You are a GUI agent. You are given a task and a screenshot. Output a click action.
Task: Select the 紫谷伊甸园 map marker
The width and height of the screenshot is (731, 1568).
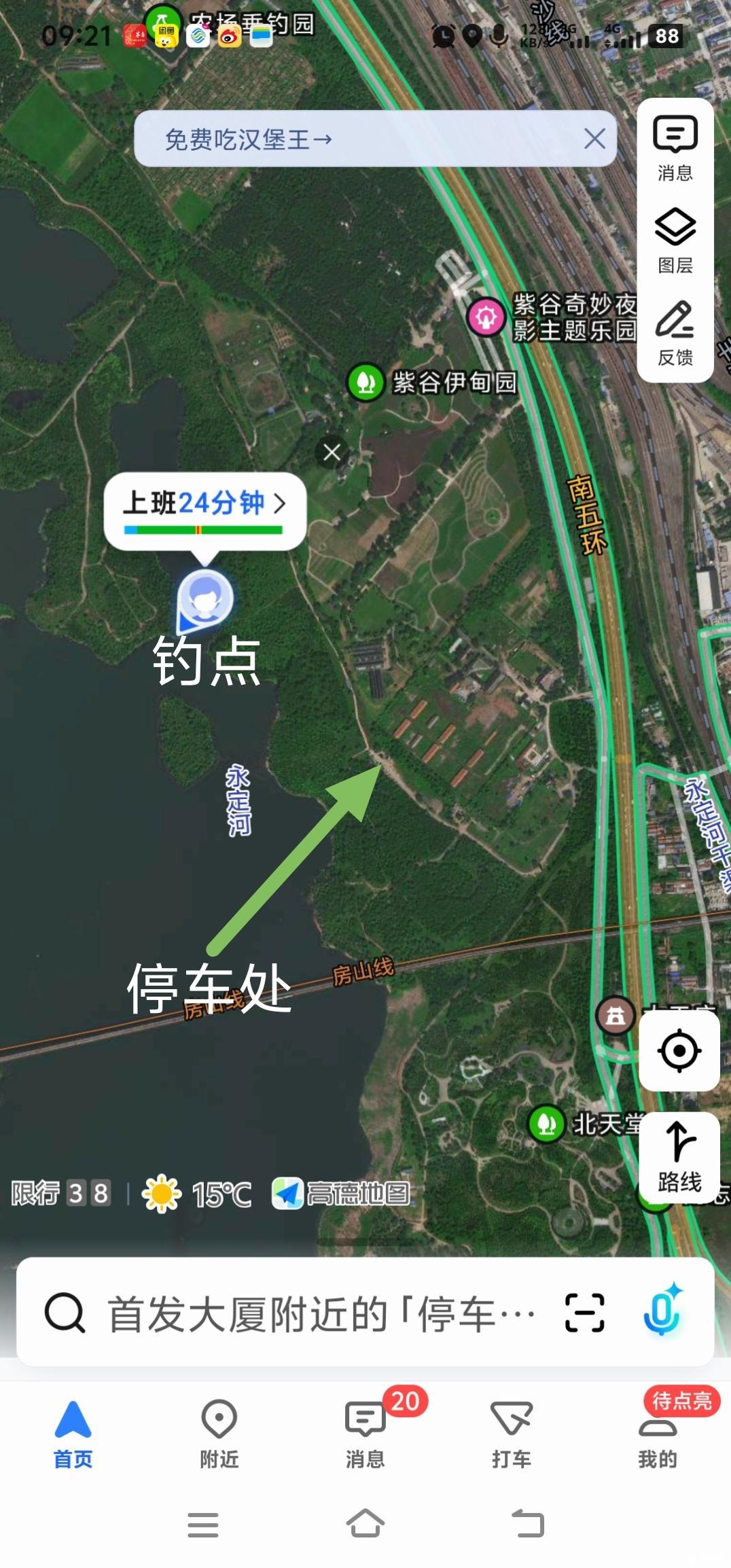(366, 382)
